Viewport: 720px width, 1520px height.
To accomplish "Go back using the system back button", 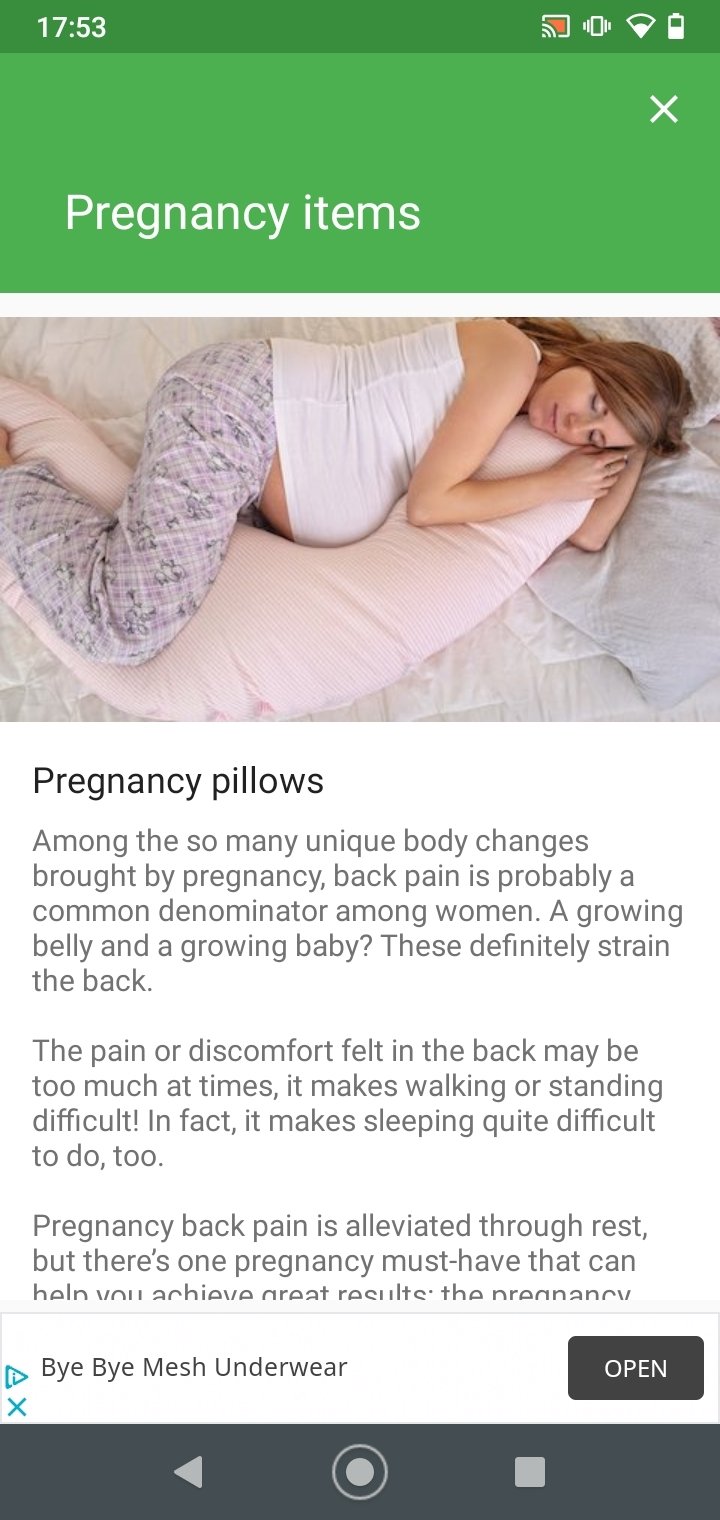I will (188, 1471).
